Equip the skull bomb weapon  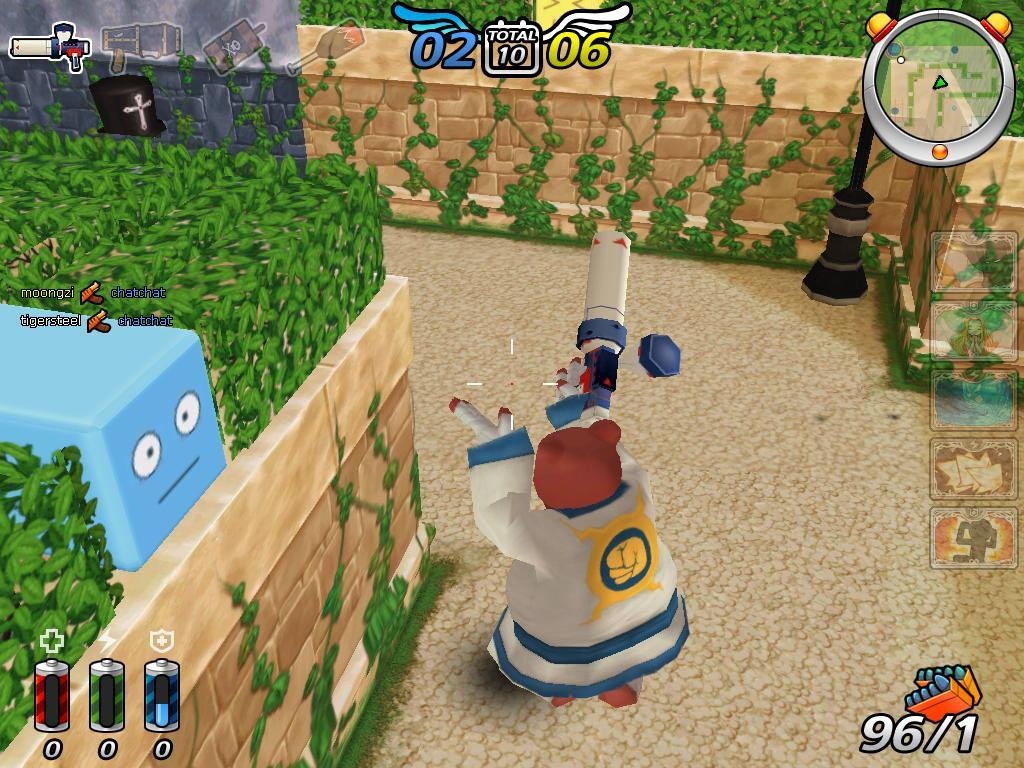(x=233, y=46)
